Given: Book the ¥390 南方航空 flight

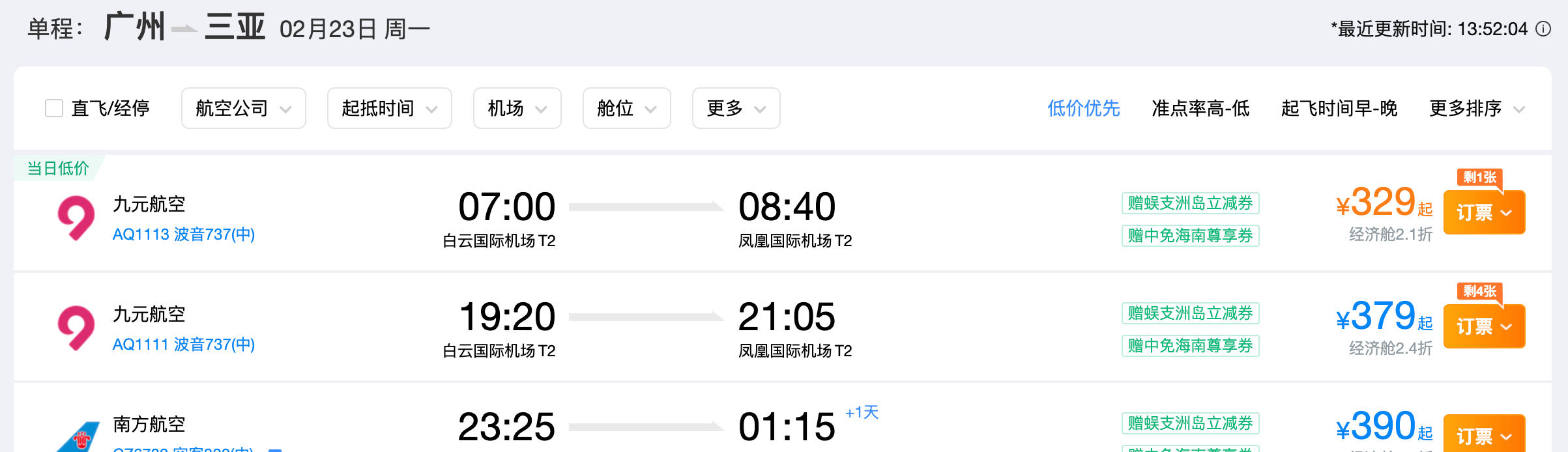Looking at the screenshot, I should tap(1484, 433).
